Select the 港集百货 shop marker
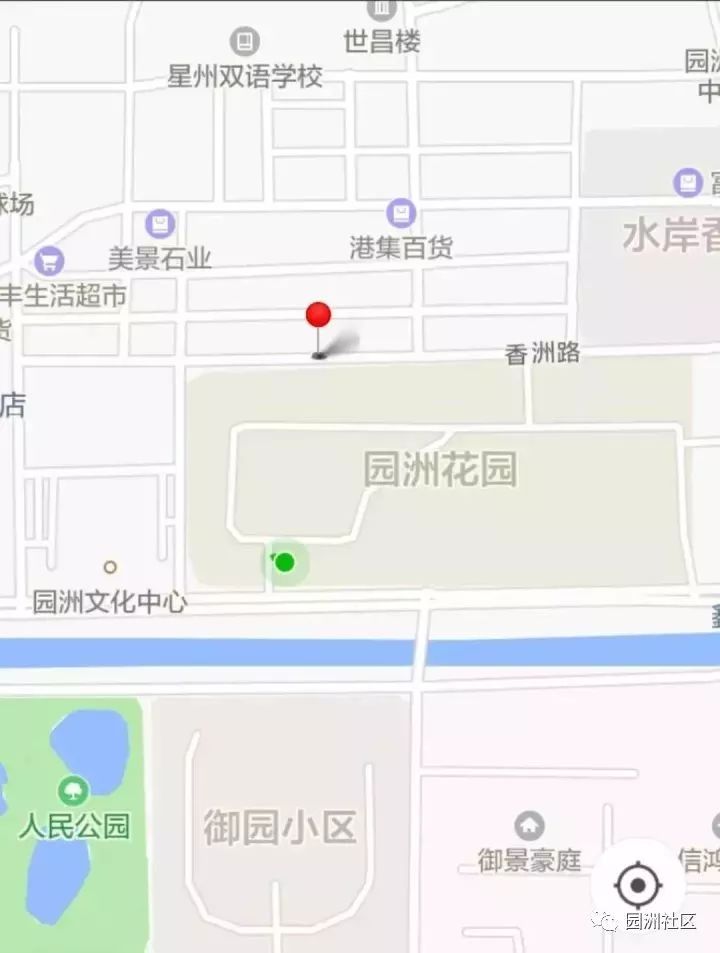This screenshot has width=720, height=953. (401, 213)
